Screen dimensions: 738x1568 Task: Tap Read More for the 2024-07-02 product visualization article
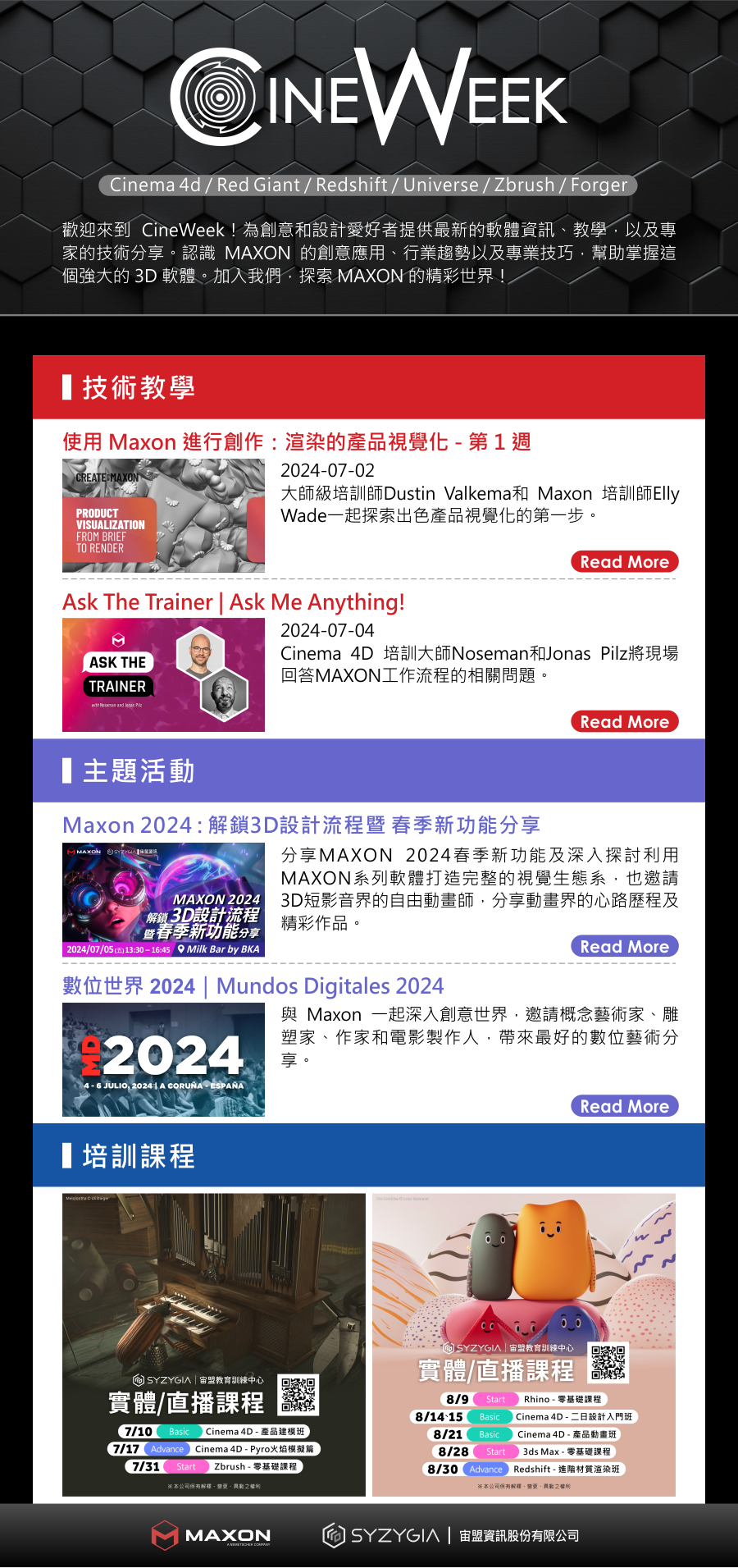click(x=624, y=562)
